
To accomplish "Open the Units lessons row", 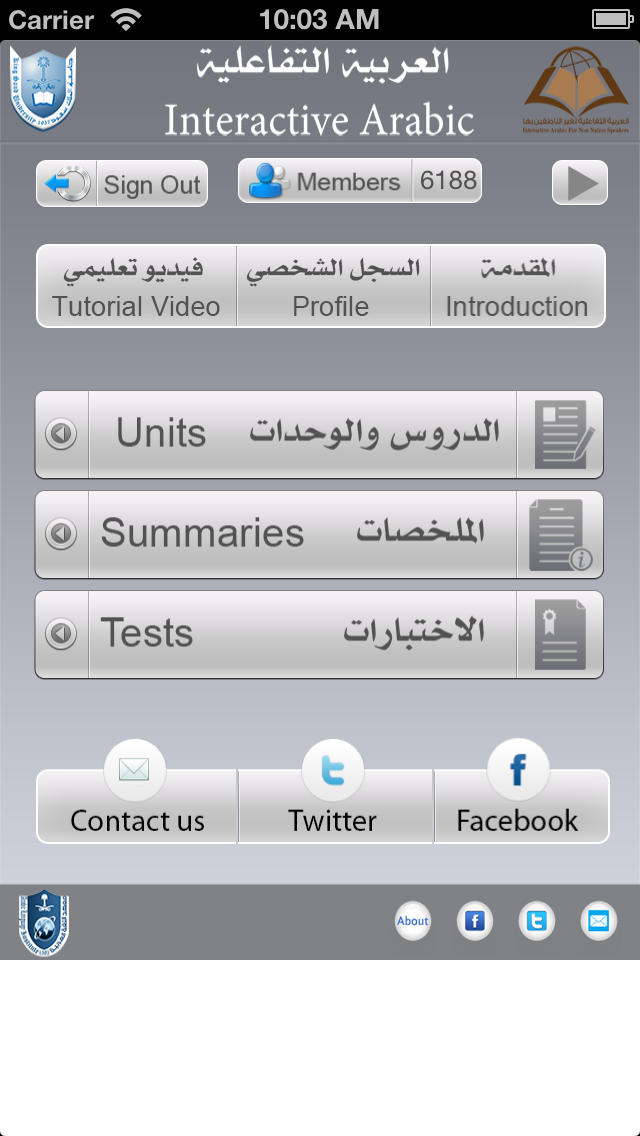I will (x=319, y=435).
